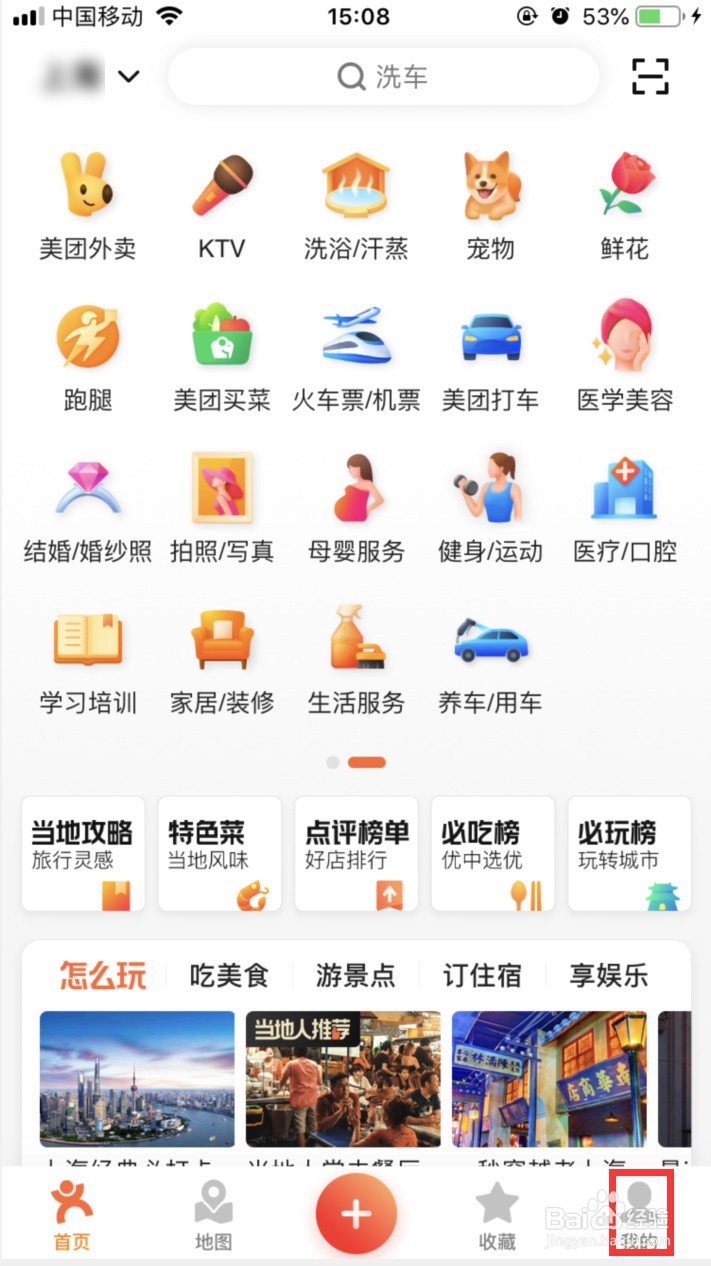
Task: Open the 当地人推荐 restaurant photo card
Action: 343,1079
